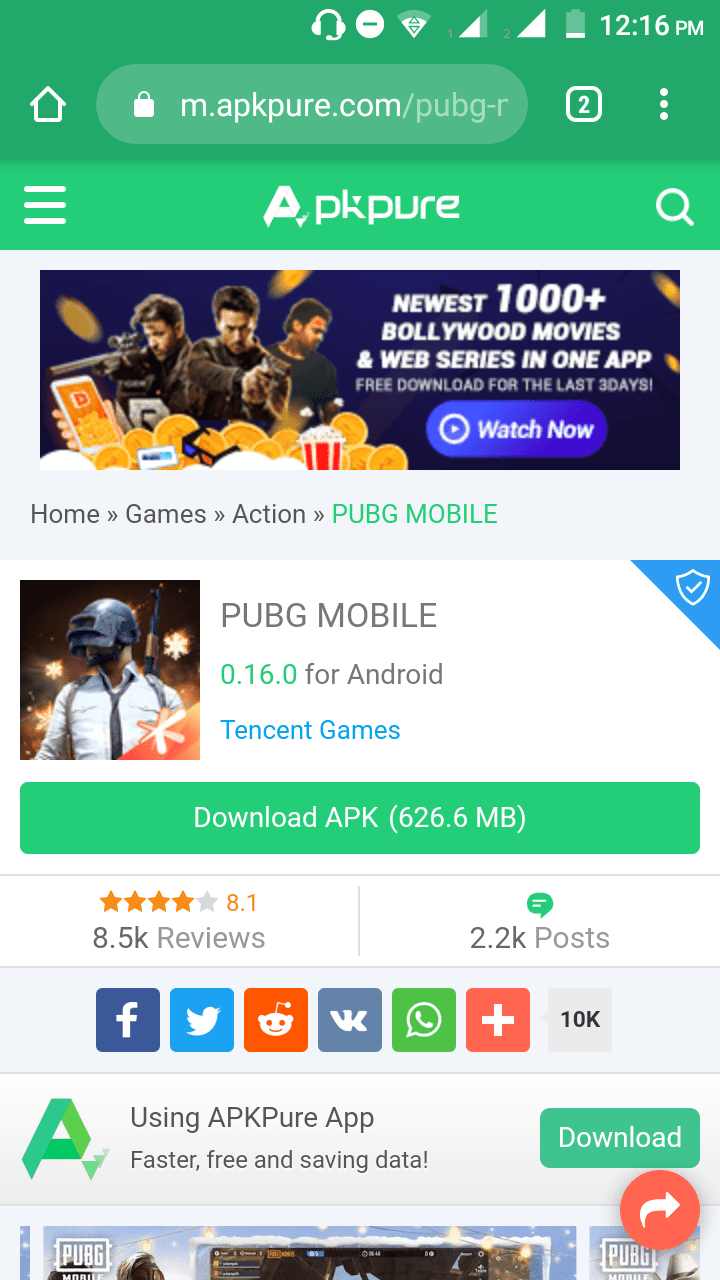Open the Games breadcrumb link
This screenshot has width=720, height=1280.
click(x=166, y=514)
